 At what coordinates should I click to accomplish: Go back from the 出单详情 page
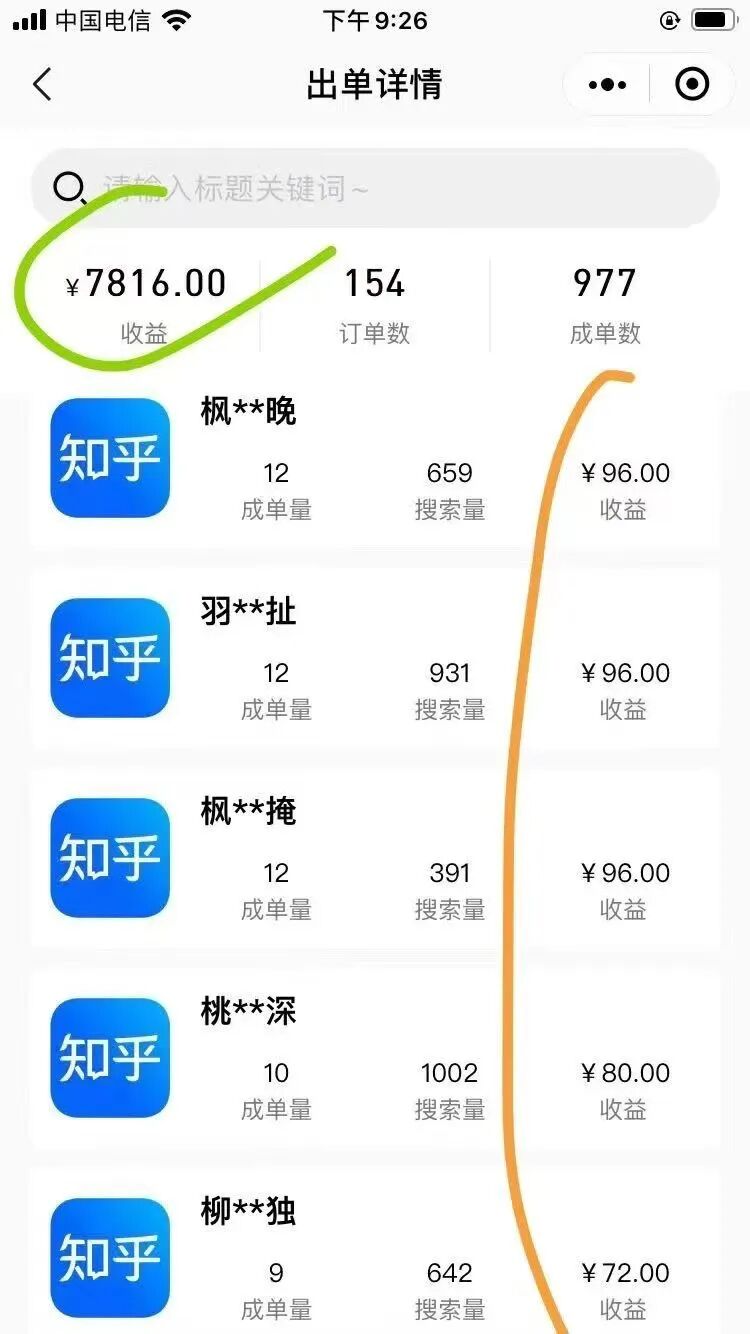(42, 85)
